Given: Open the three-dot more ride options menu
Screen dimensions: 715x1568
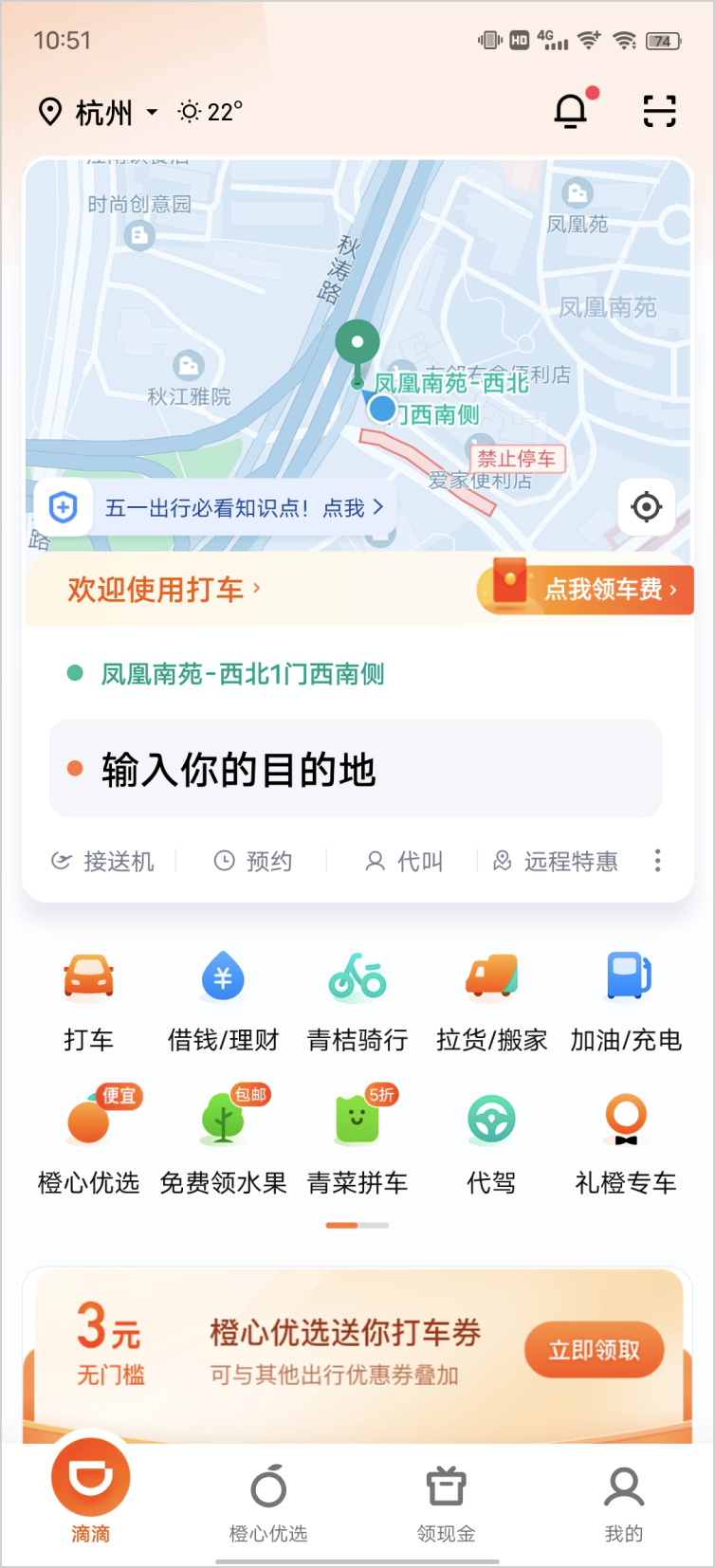Looking at the screenshot, I should [x=657, y=861].
